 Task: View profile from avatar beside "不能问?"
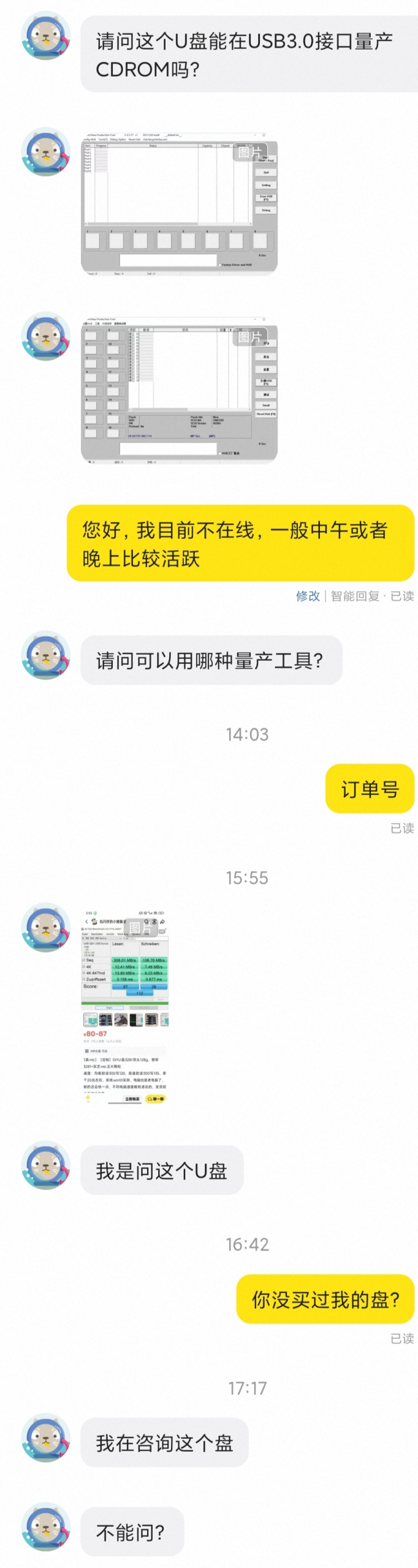click(46, 1526)
